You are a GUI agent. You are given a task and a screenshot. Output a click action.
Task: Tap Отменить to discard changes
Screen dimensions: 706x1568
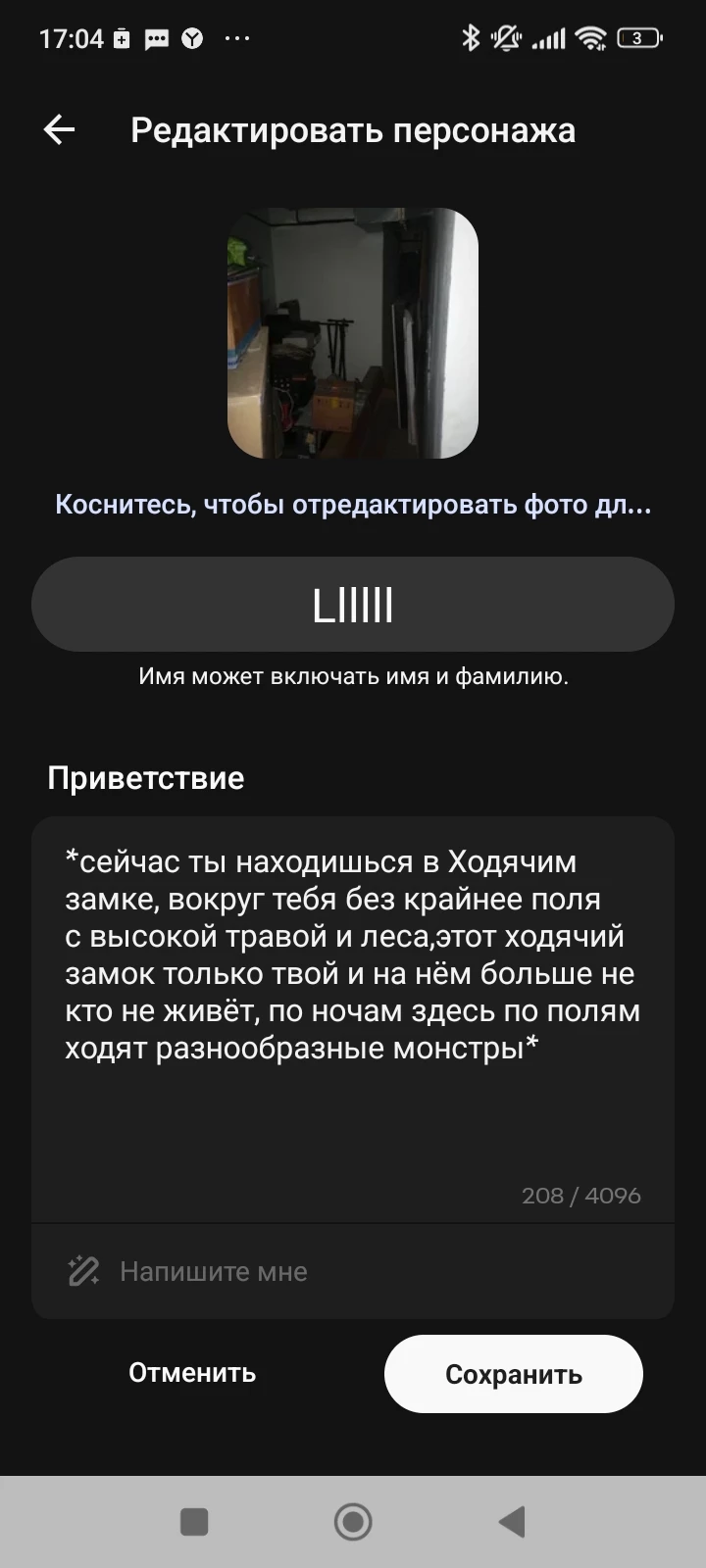(x=192, y=1373)
